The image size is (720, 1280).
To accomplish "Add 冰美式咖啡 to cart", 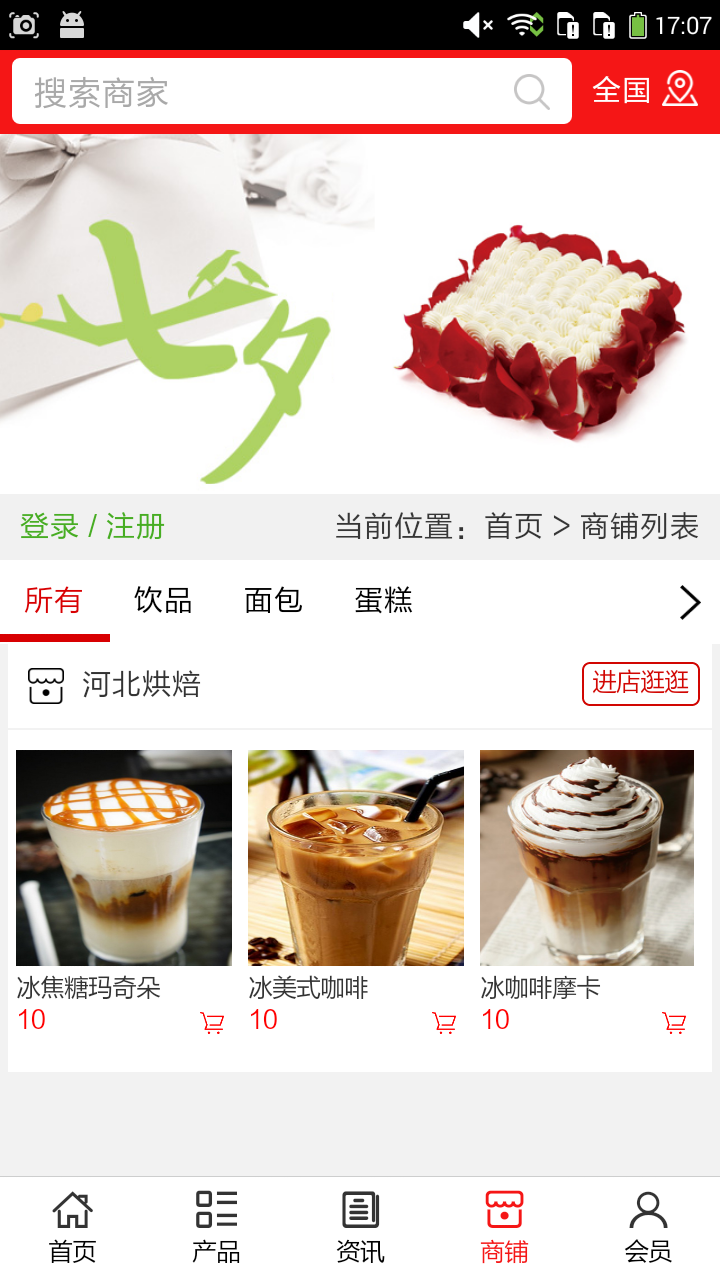I will click(x=444, y=1023).
